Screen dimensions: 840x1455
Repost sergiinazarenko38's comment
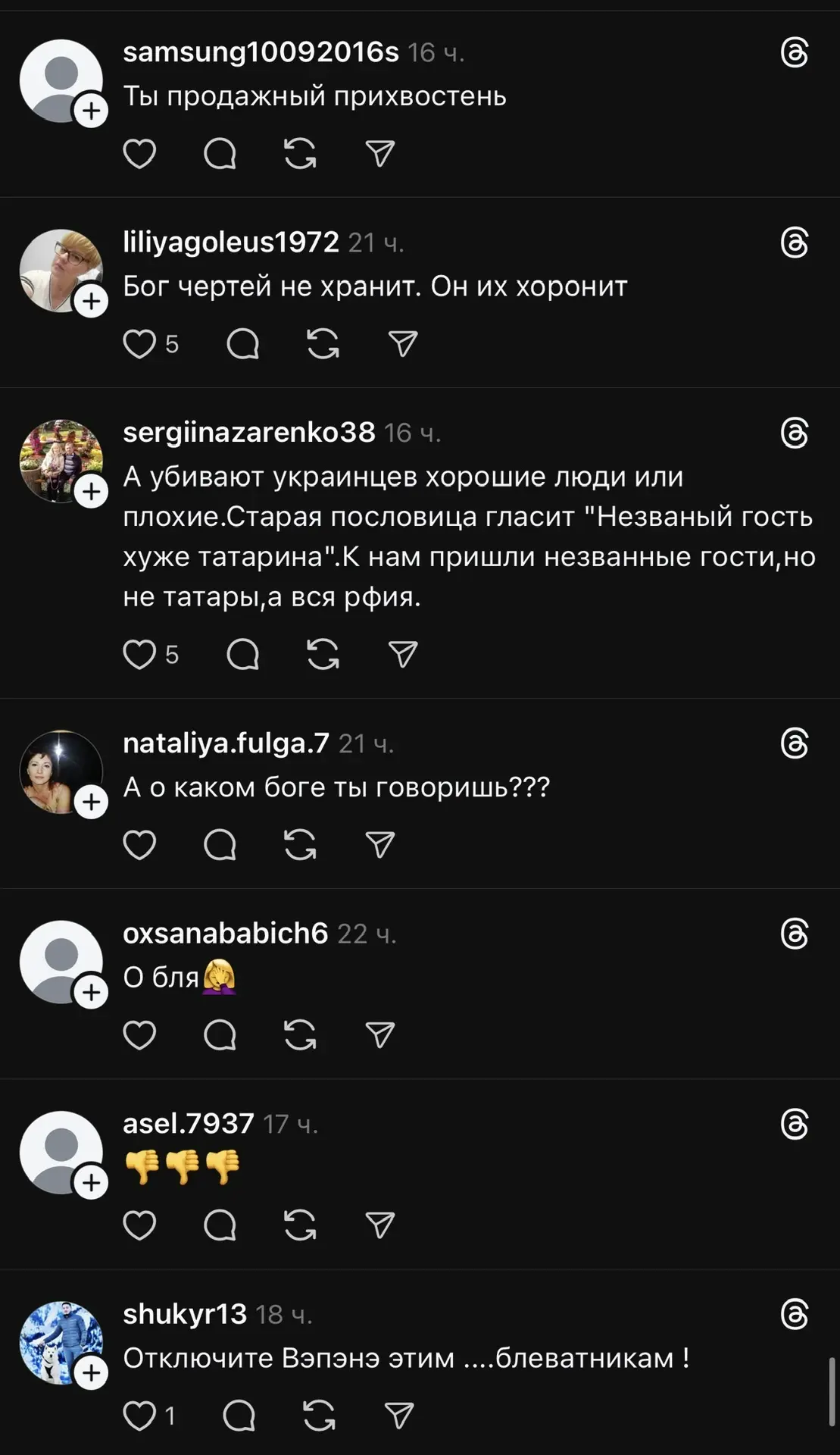pyautogui.click(x=323, y=655)
